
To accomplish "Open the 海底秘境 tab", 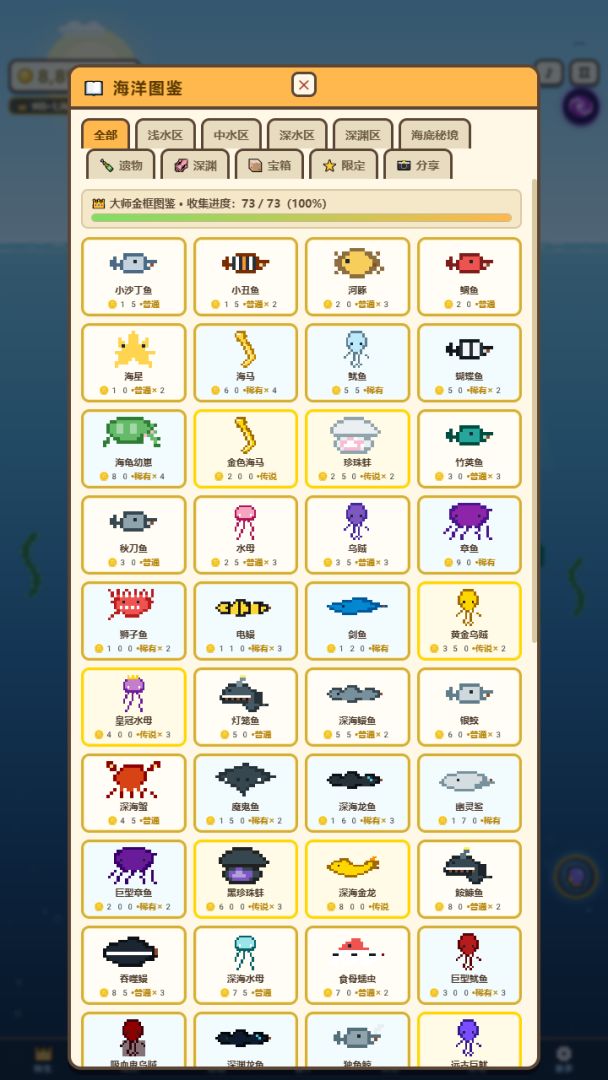I will click(x=434, y=134).
